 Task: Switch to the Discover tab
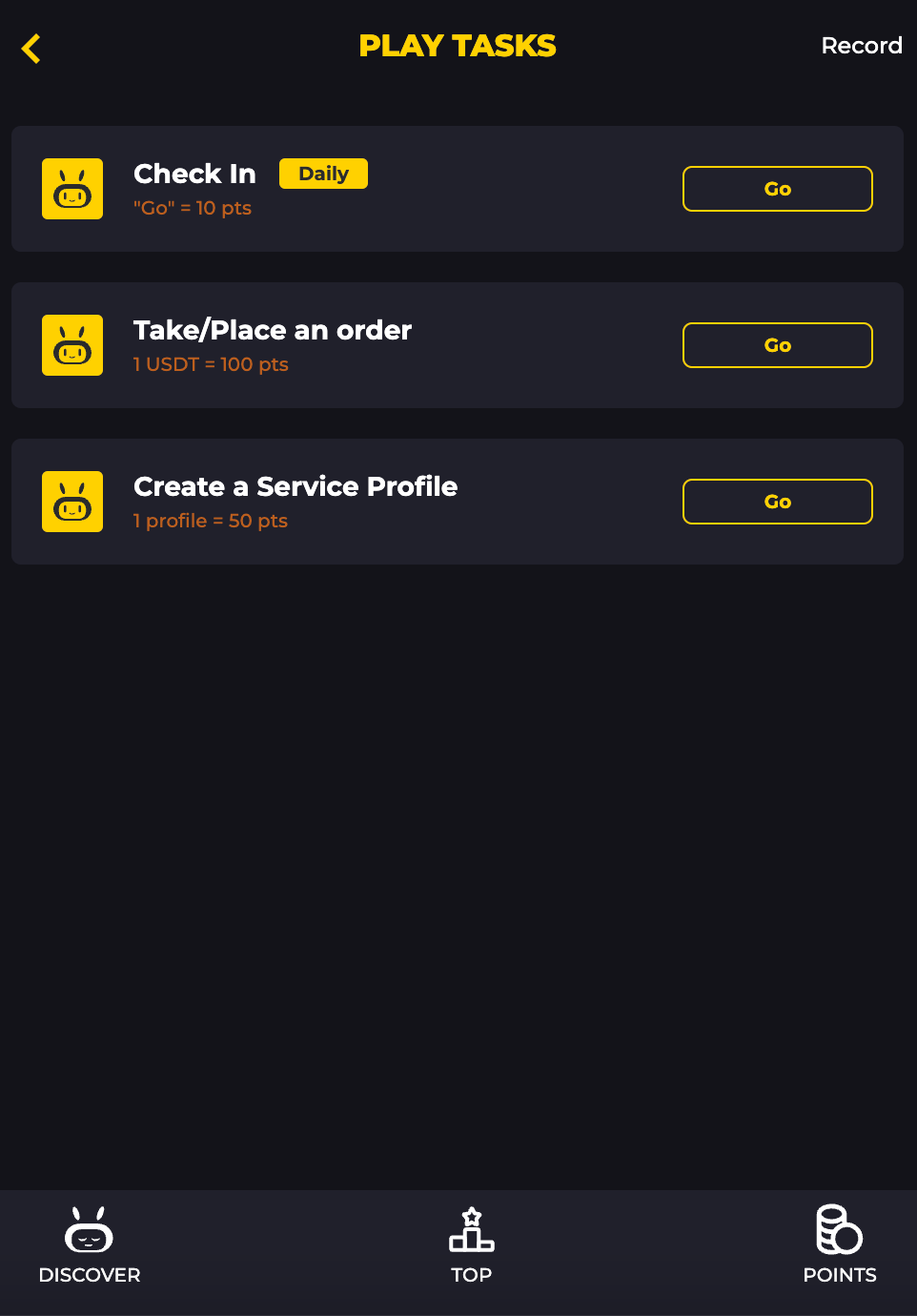click(x=90, y=1245)
